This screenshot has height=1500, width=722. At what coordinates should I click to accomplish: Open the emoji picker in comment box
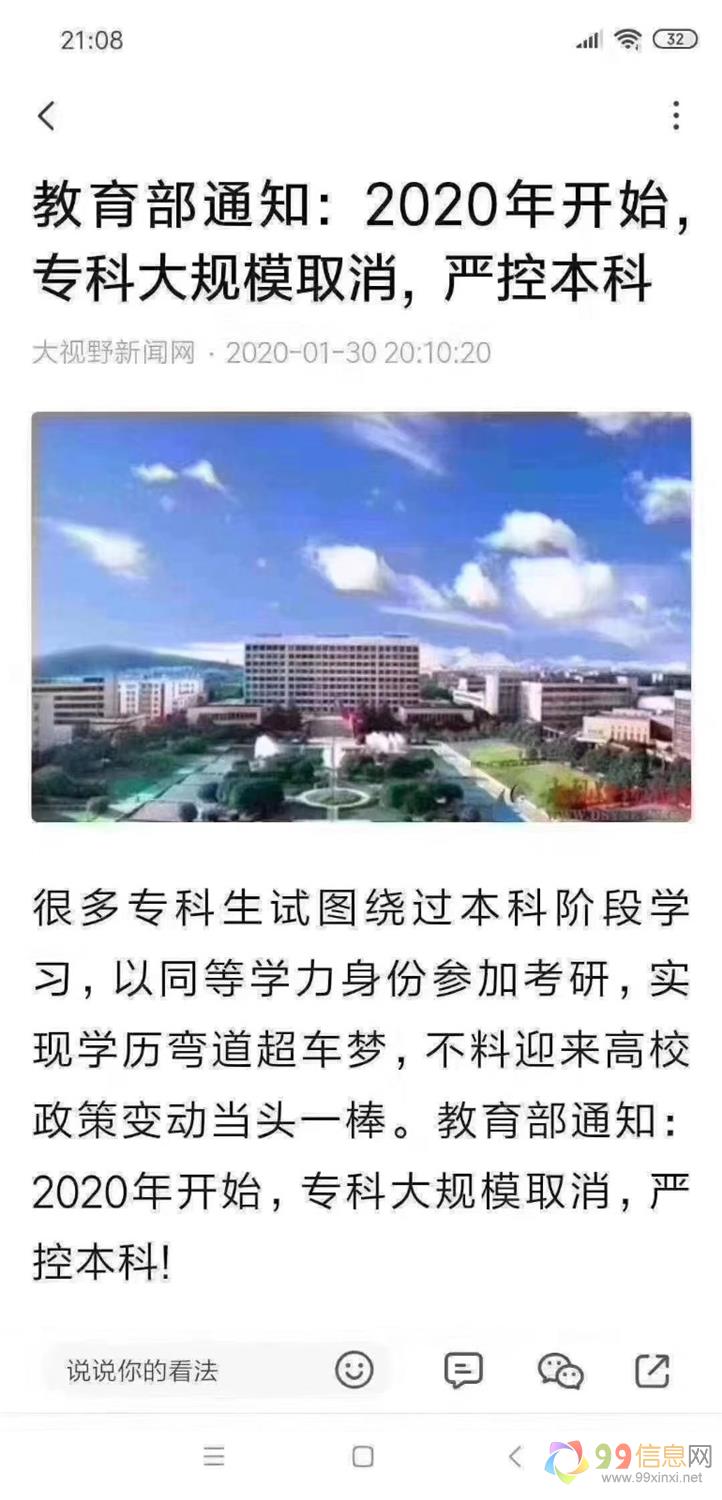(x=354, y=1369)
